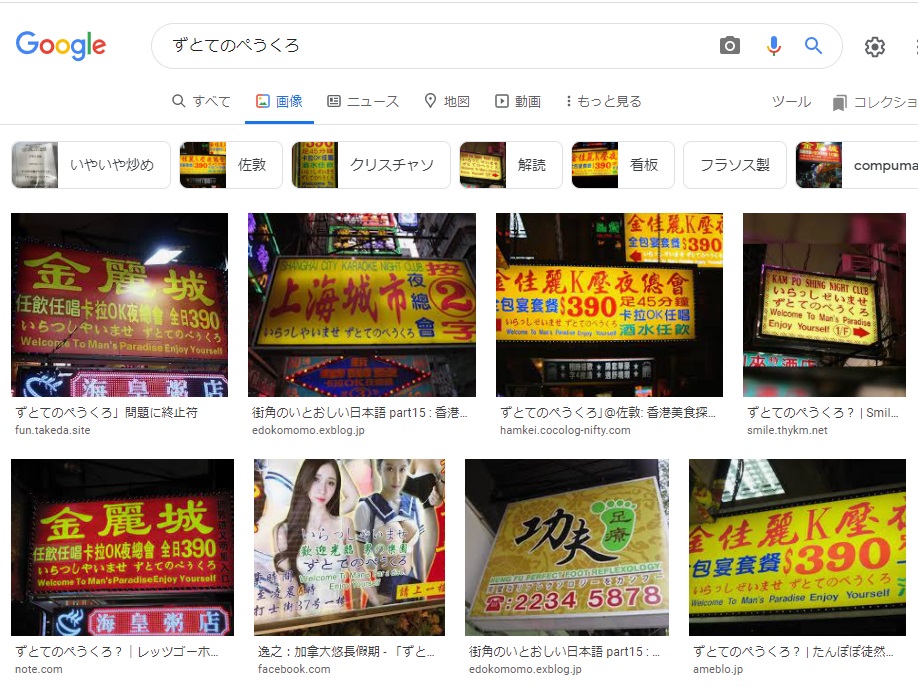Switch to the すべて tab
The image size is (918, 687).
coord(201,101)
